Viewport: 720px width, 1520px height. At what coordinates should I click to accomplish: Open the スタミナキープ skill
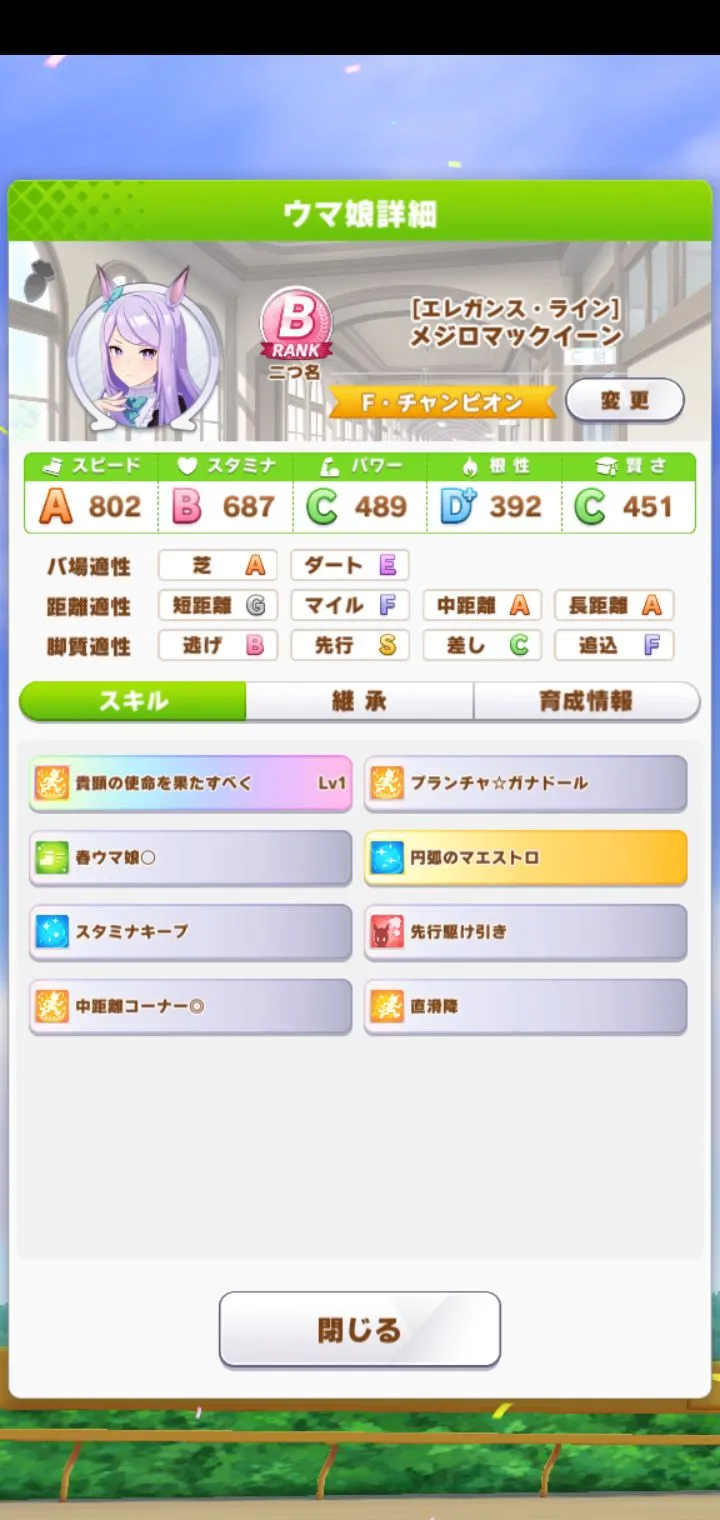pos(190,932)
